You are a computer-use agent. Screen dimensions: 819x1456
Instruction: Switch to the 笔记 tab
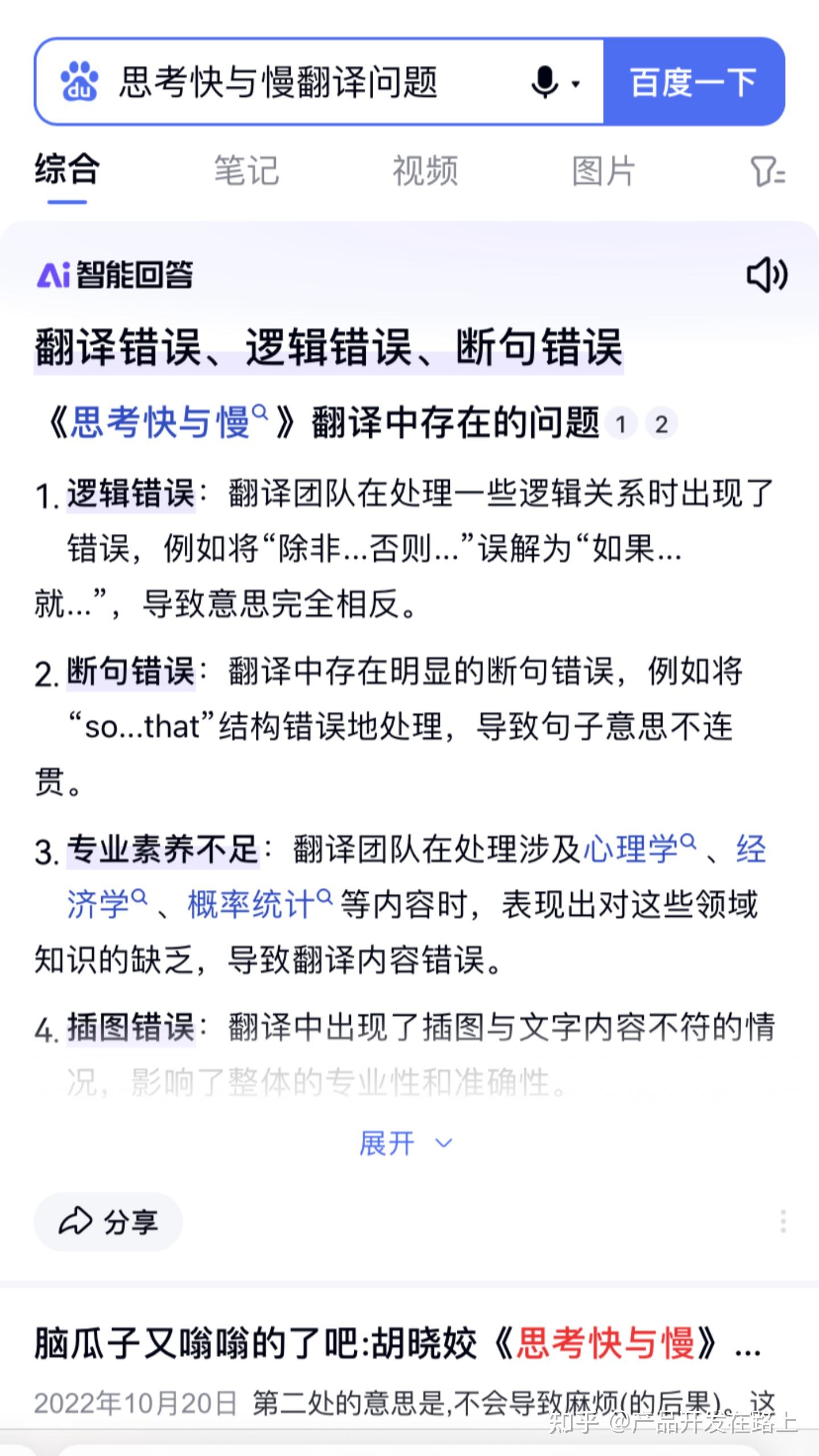tap(245, 171)
